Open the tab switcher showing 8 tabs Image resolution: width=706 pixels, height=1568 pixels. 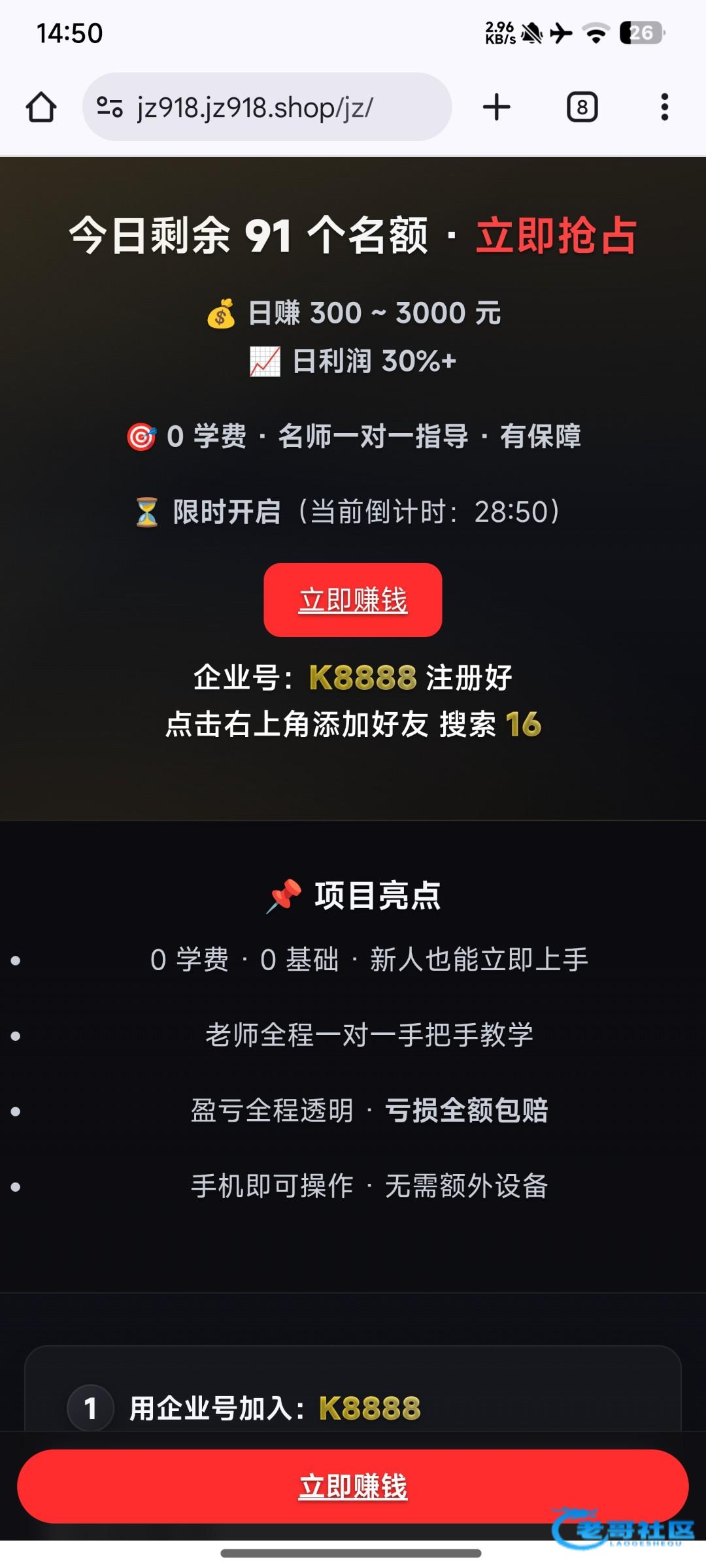[x=582, y=107]
